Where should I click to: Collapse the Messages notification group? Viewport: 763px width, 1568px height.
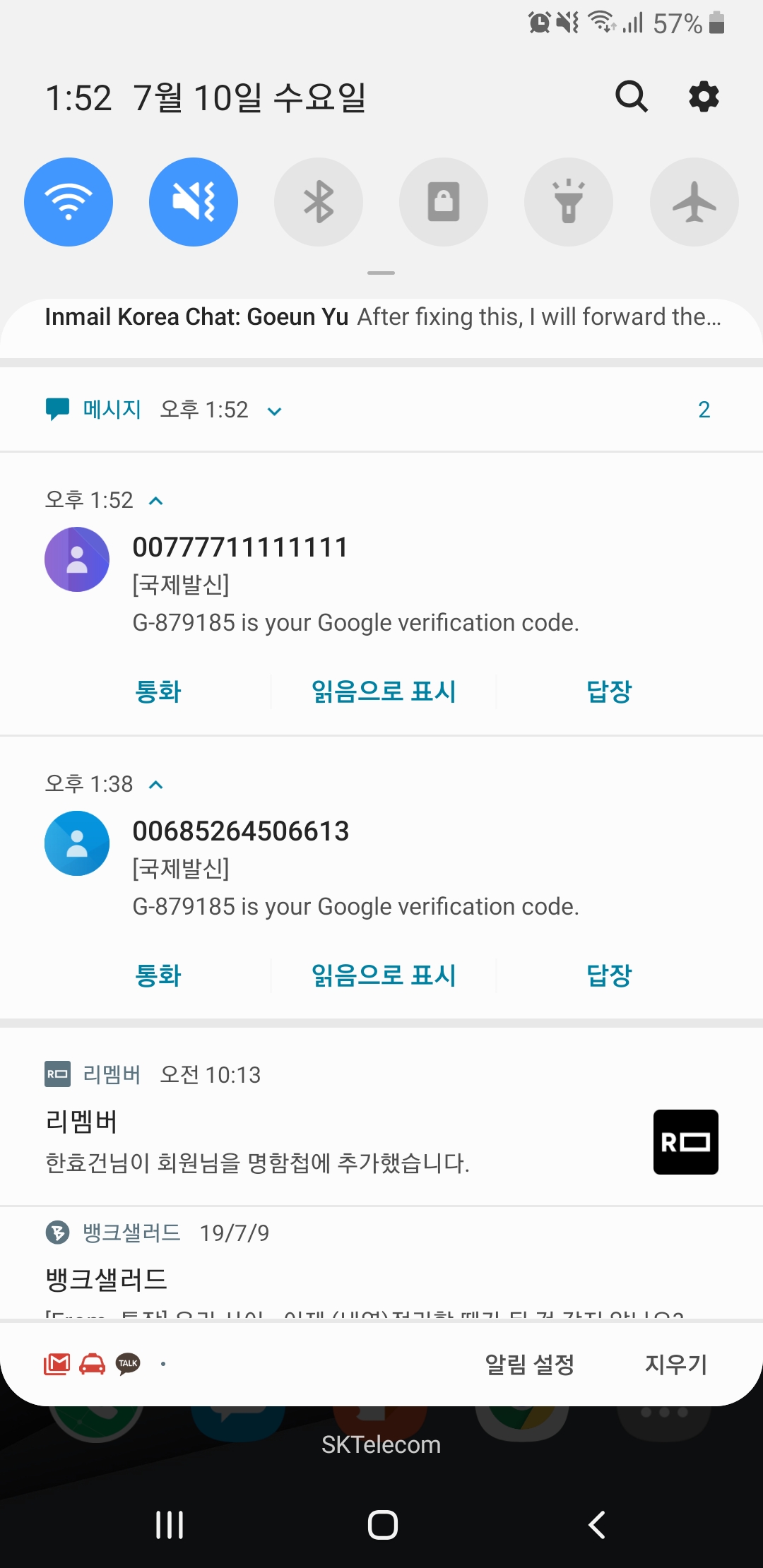(x=275, y=411)
